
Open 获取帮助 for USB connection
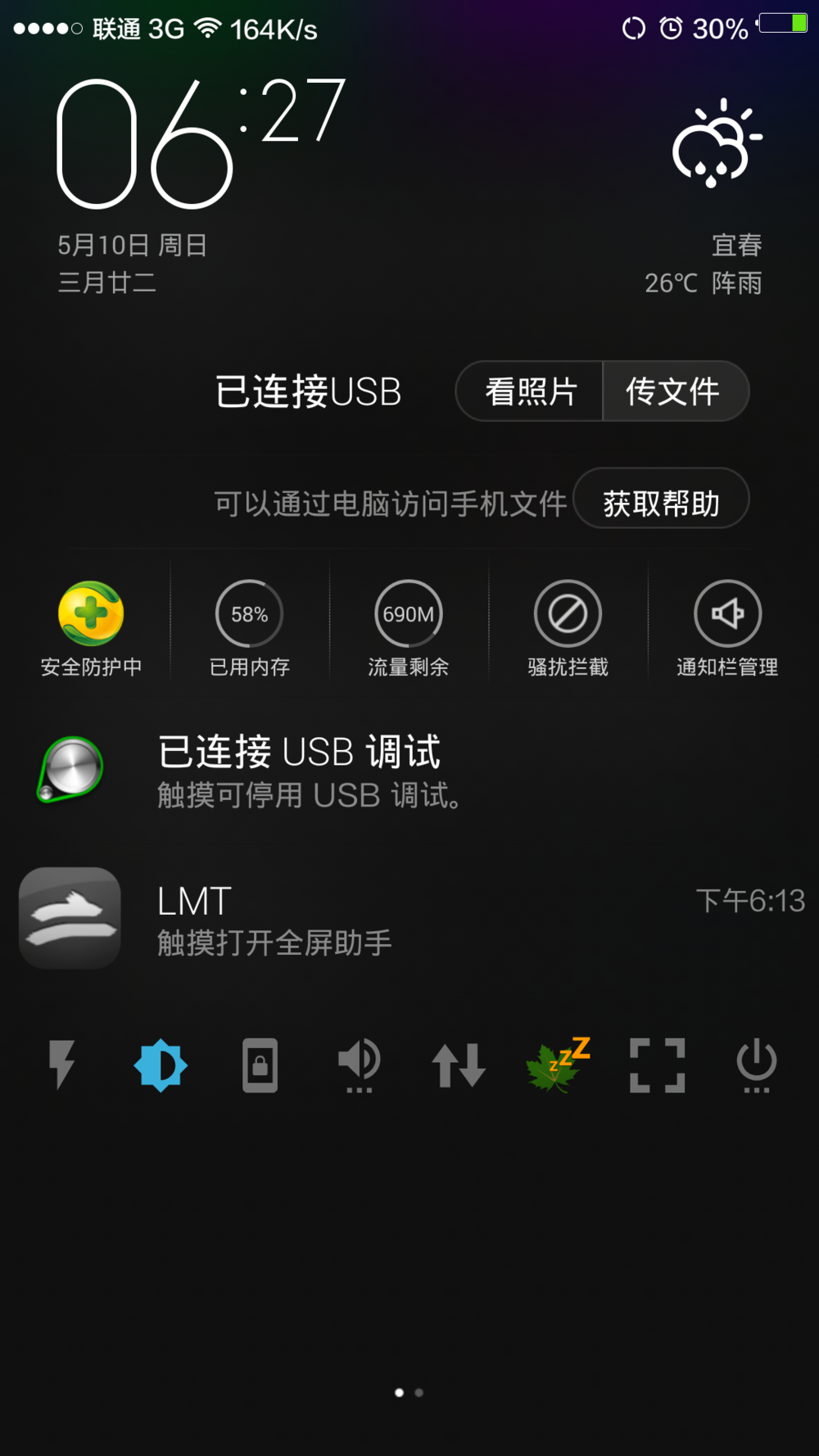coord(661,501)
